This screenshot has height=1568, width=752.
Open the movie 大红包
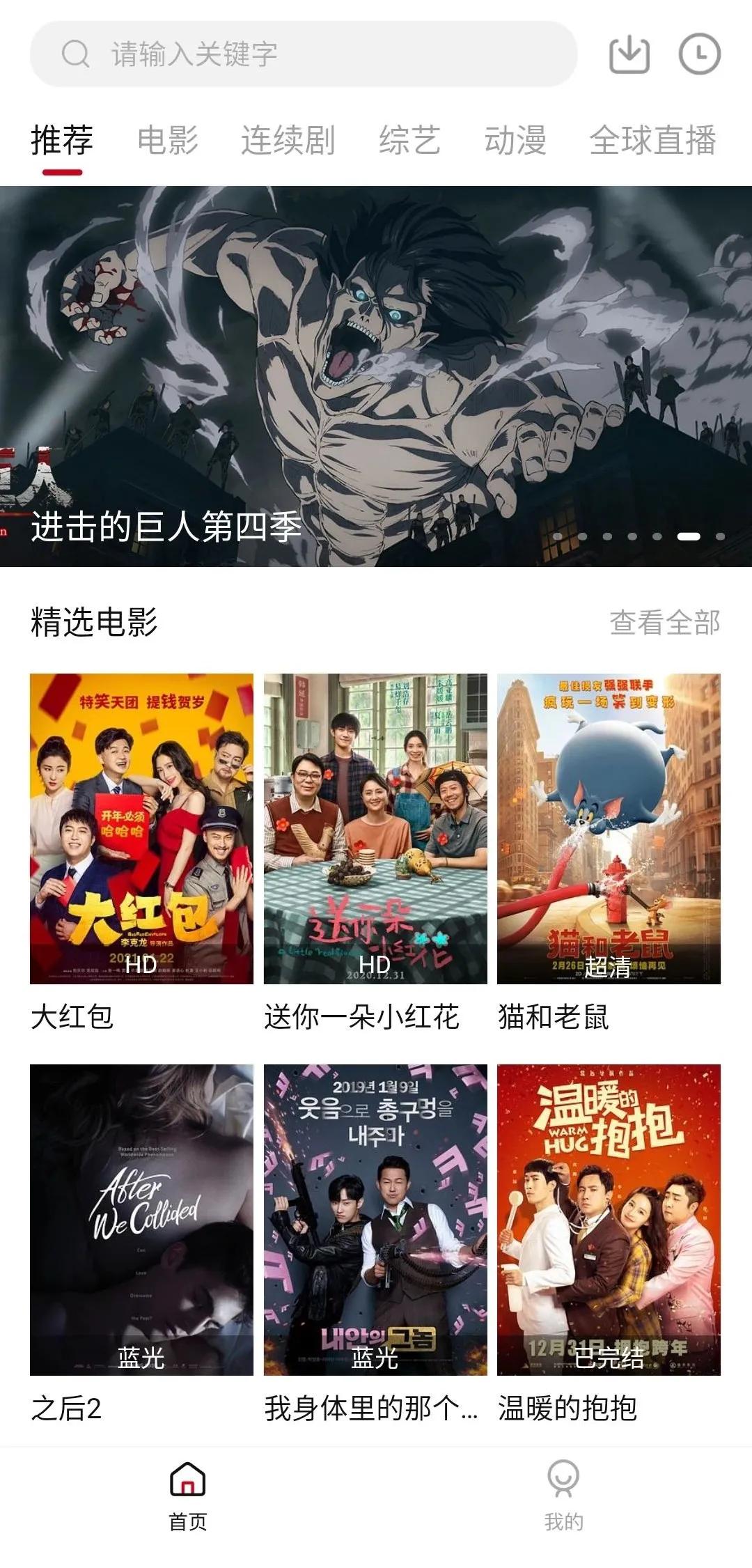(141, 829)
